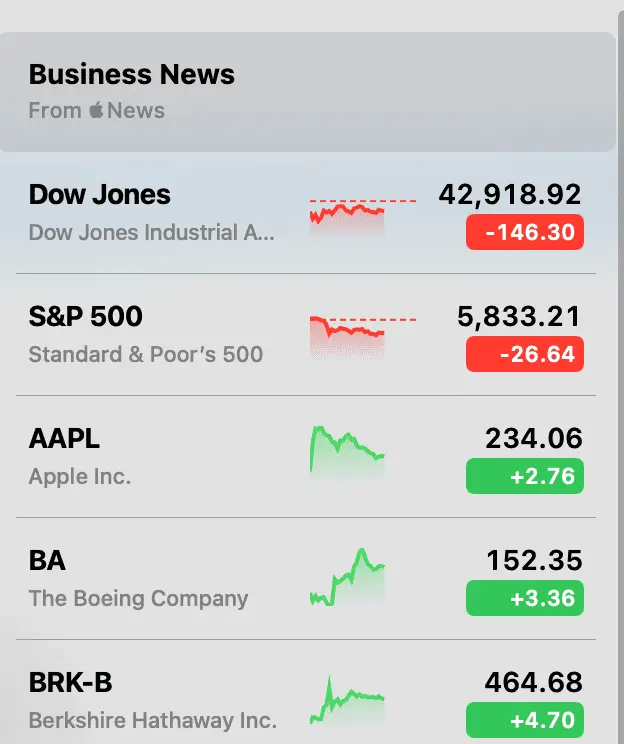The image size is (624, 744).
Task: Tap the +4.70 BRK-B change badge
Action: (x=525, y=720)
